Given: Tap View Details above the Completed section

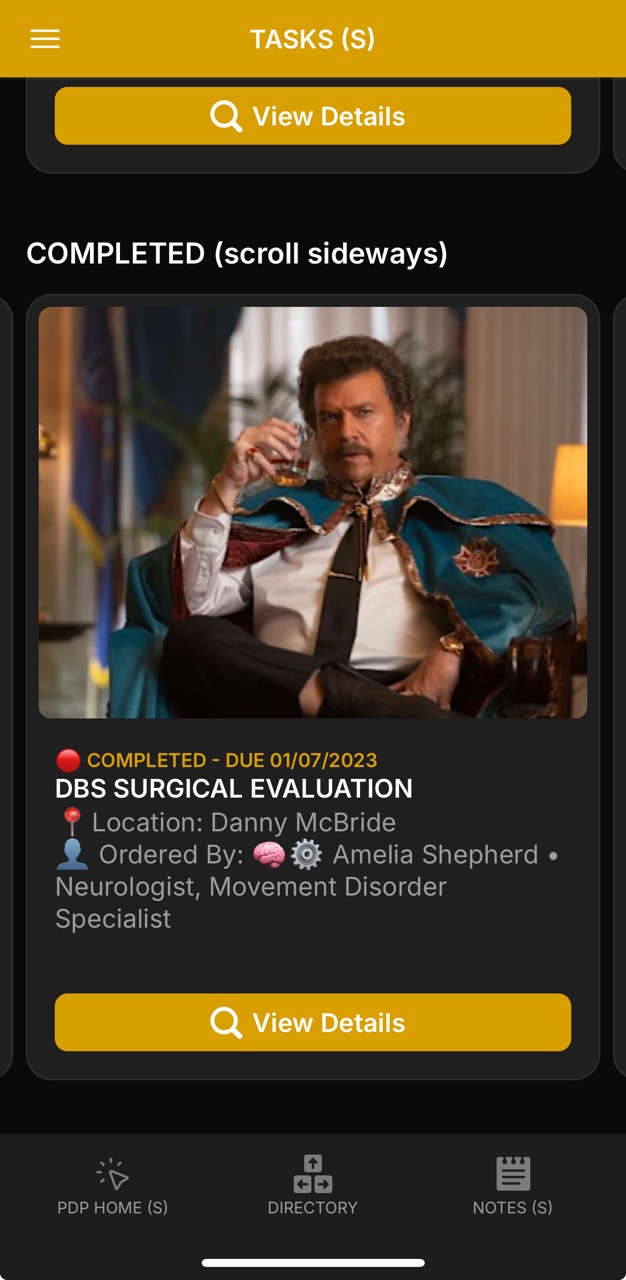Looking at the screenshot, I should pos(312,116).
